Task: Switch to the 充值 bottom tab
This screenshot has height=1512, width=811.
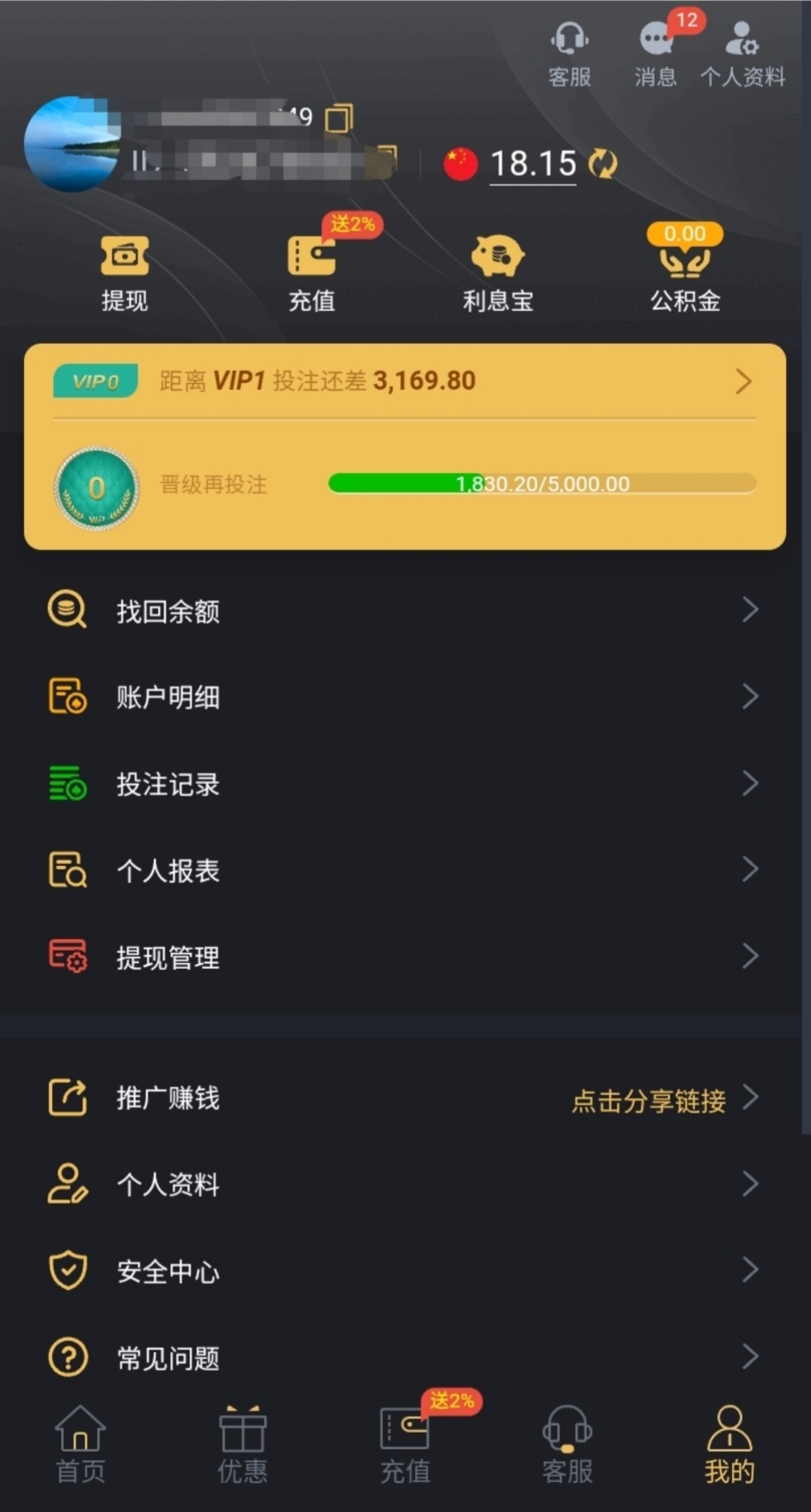Action: [405, 1444]
